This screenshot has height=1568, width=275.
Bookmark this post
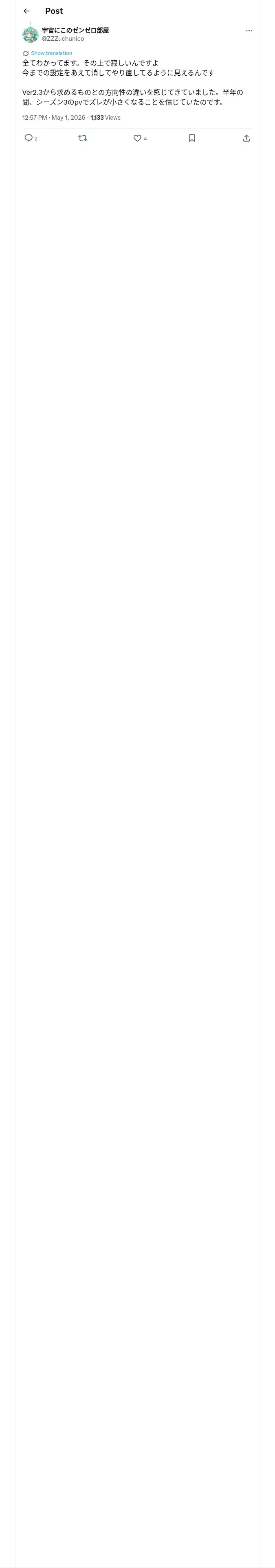tap(192, 138)
